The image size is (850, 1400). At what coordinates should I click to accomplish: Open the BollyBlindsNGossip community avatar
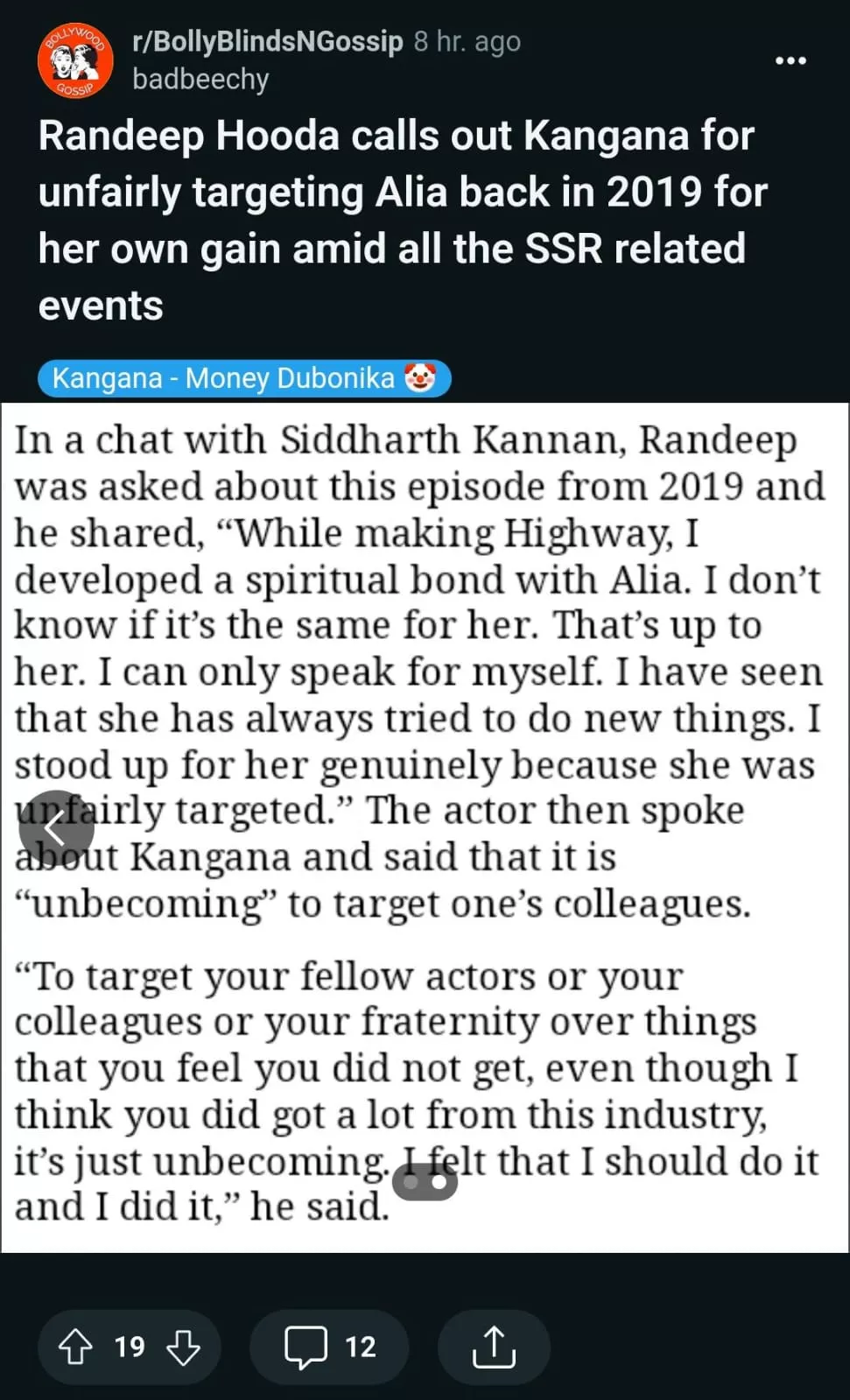tap(75, 60)
